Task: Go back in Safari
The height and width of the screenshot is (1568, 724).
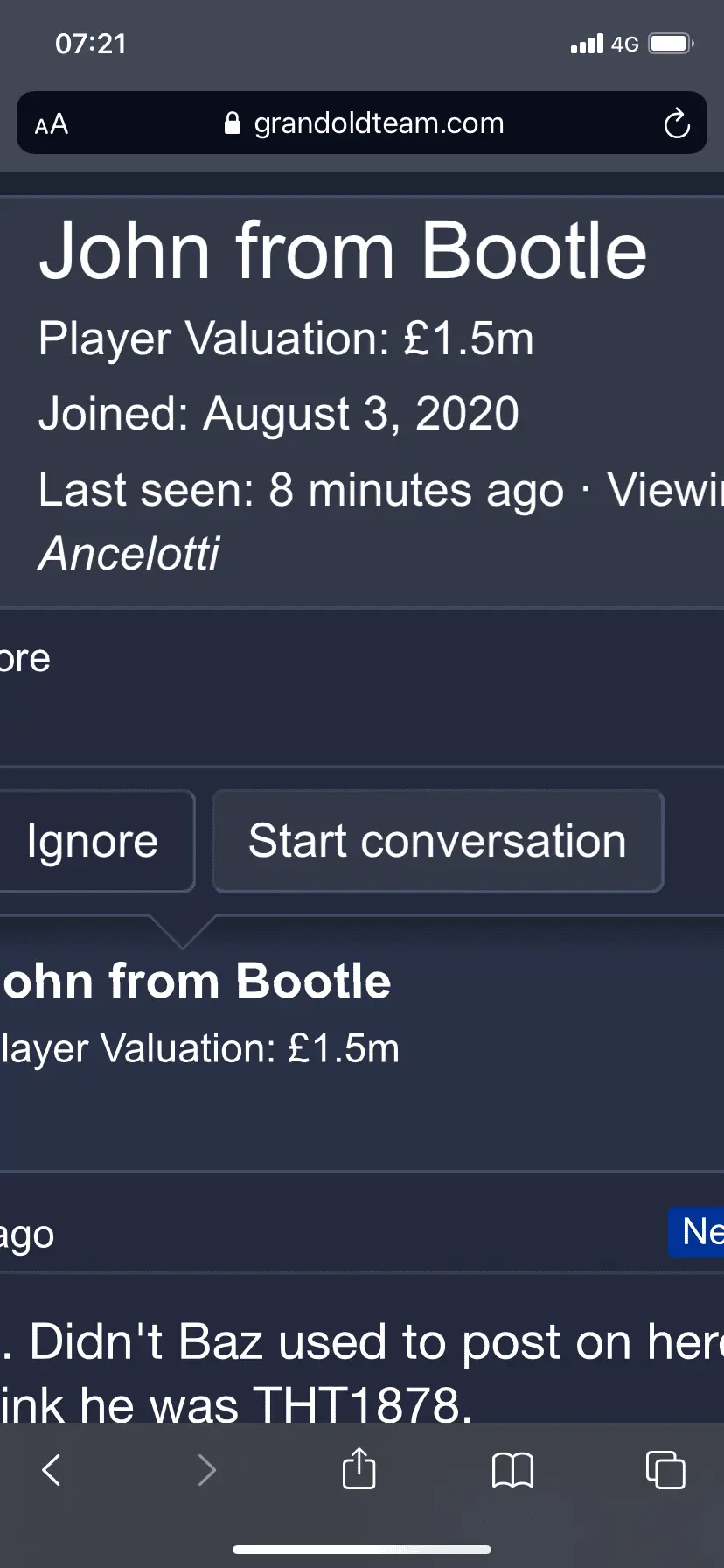Action: (x=52, y=1469)
